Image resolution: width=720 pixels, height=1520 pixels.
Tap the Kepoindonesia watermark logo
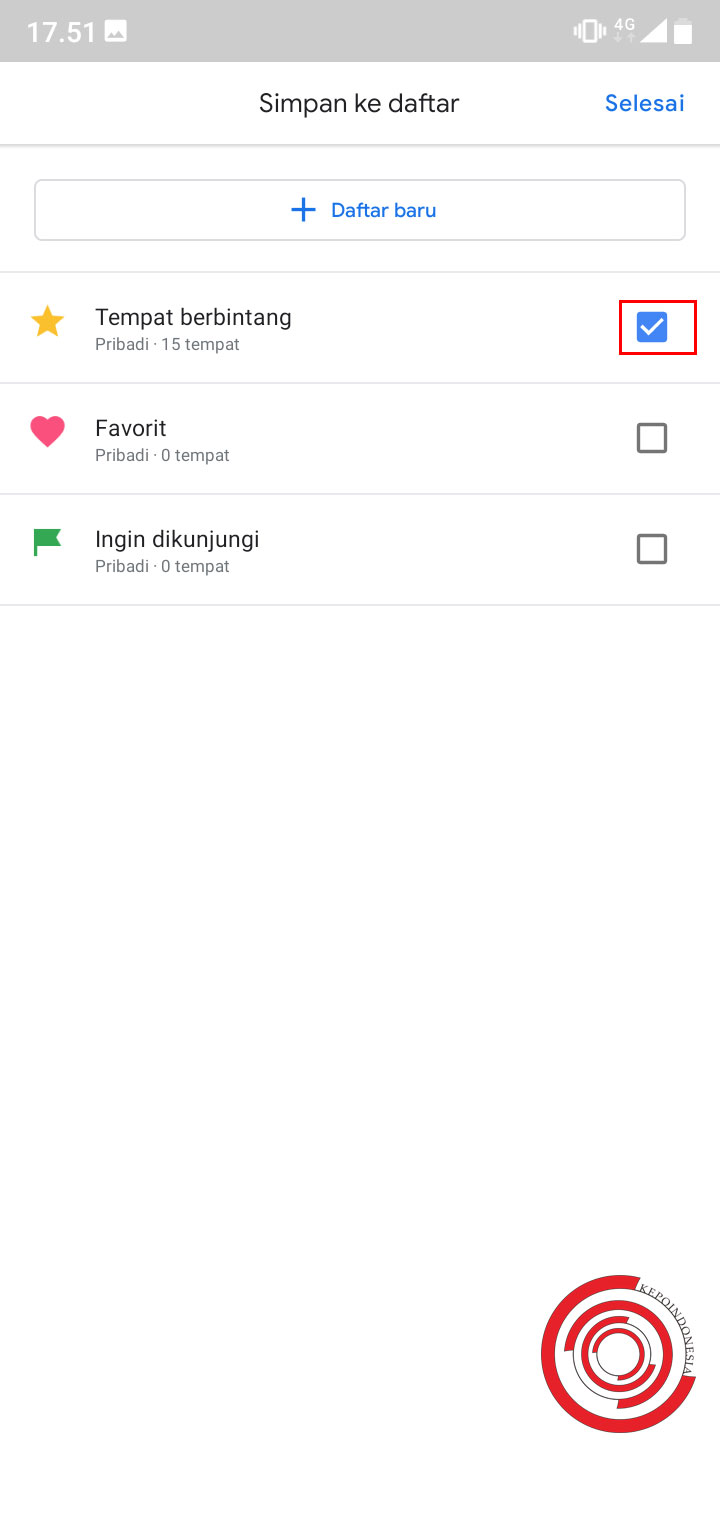pos(618,1353)
